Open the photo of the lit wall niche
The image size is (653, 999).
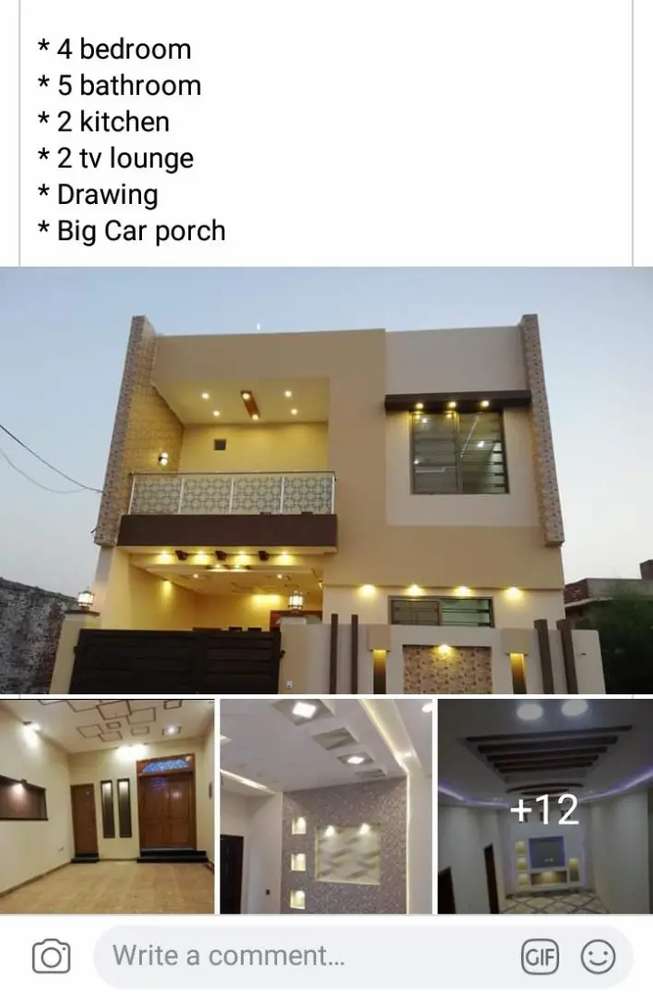coord(326,806)
